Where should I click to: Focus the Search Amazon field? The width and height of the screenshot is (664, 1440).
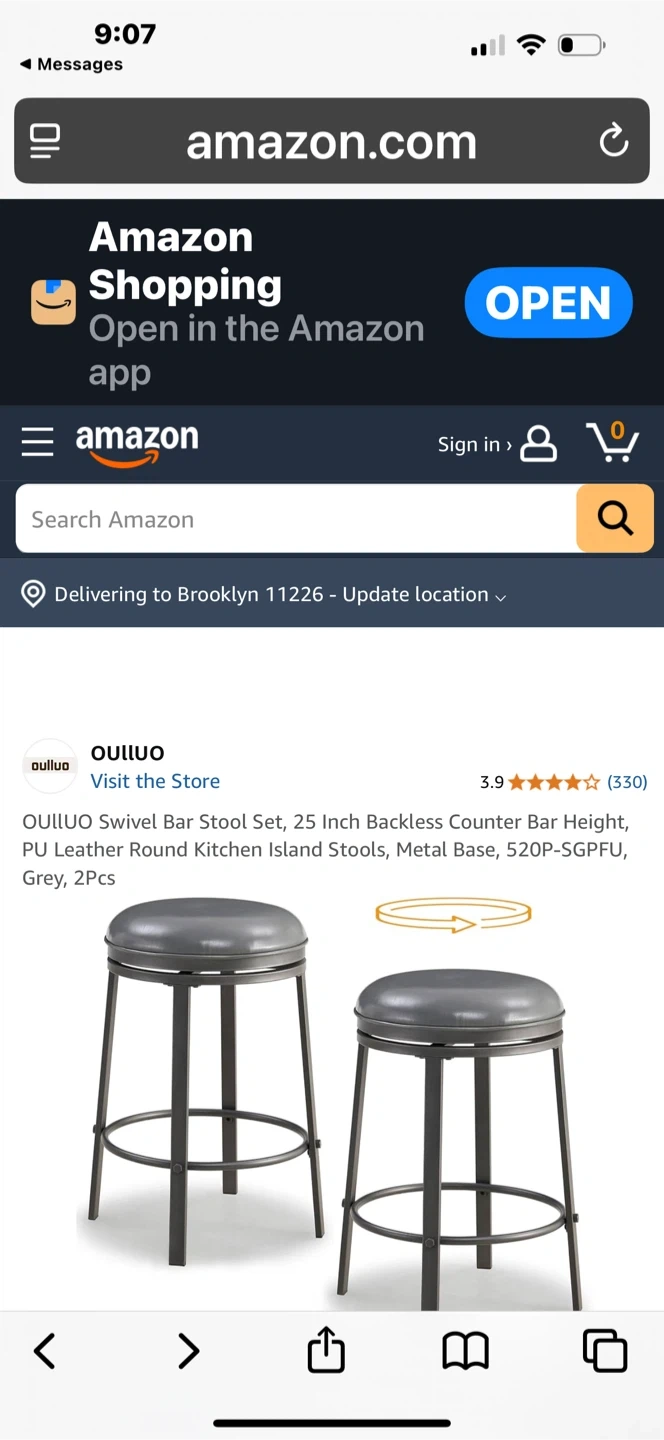tap(296, 519)
